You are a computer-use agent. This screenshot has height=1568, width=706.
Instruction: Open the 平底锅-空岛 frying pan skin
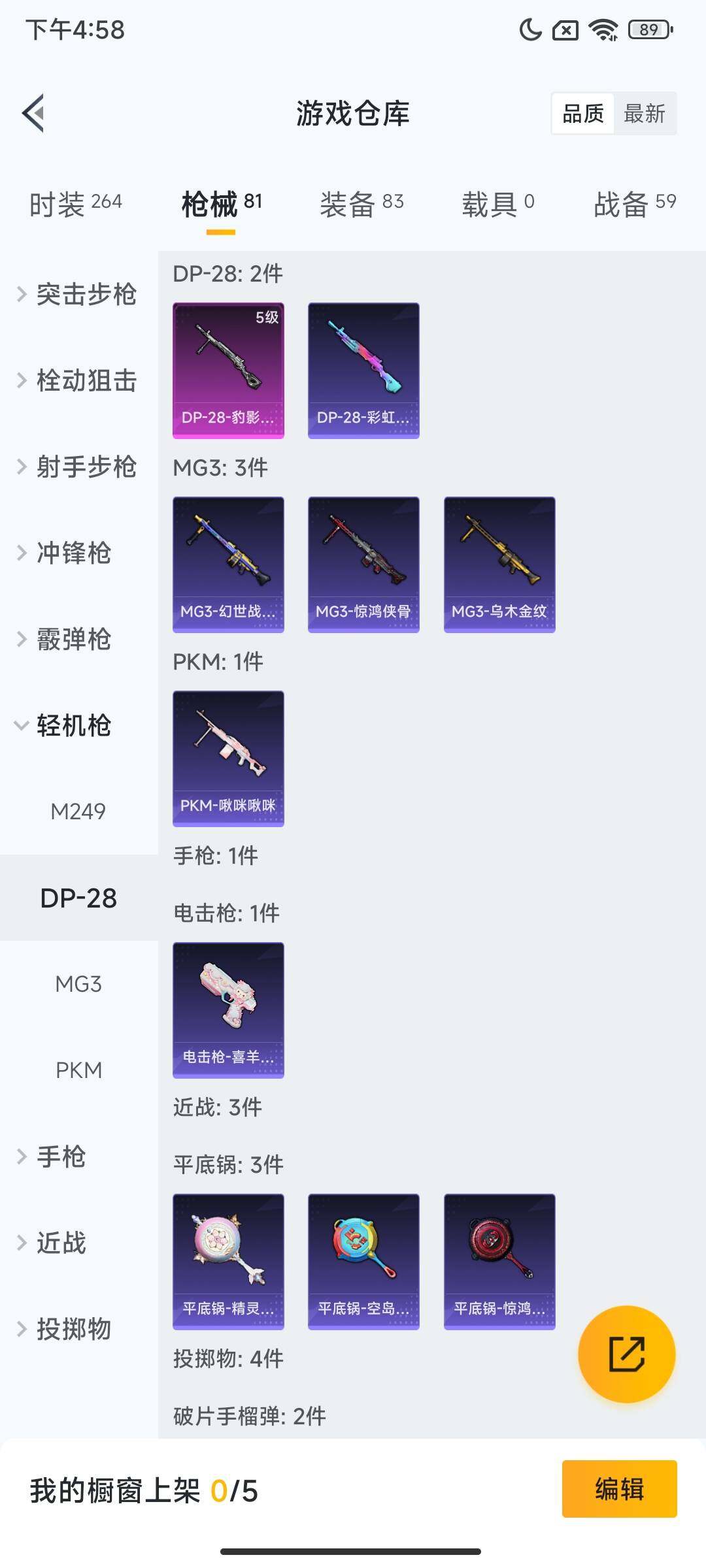(x=363, y=1261)
